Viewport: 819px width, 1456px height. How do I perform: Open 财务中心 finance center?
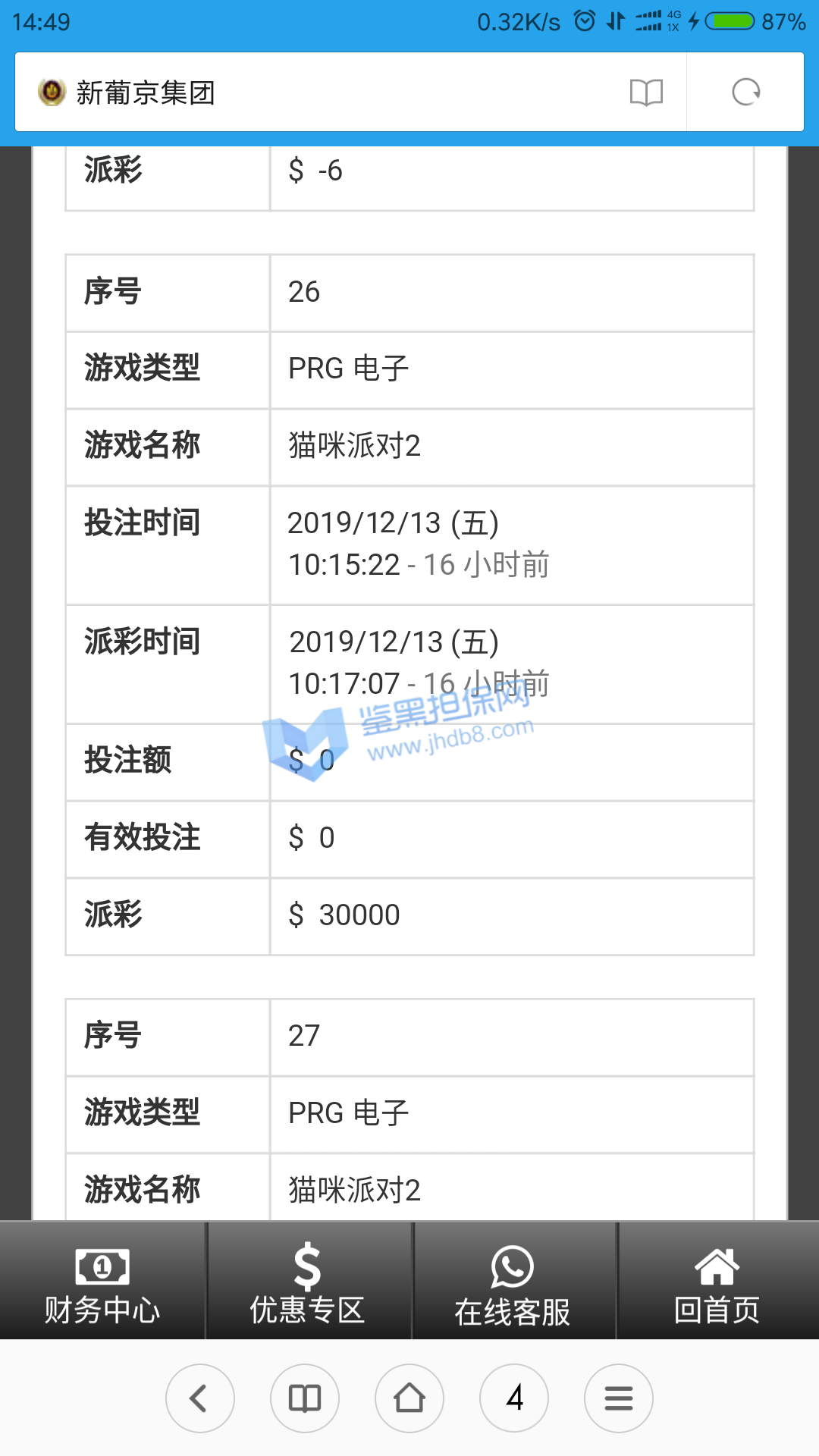pos(102,1282)
